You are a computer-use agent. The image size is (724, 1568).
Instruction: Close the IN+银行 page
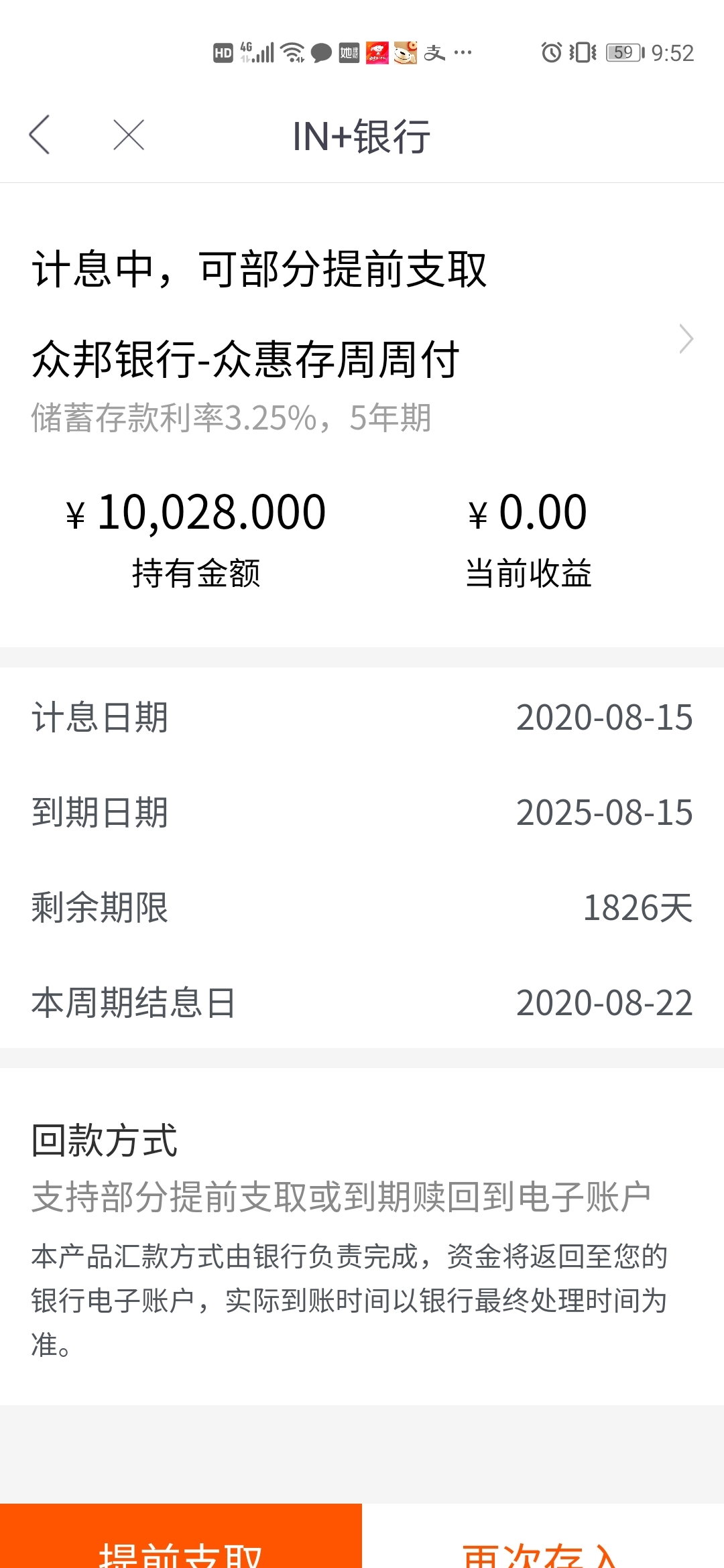tap(129, 135)
